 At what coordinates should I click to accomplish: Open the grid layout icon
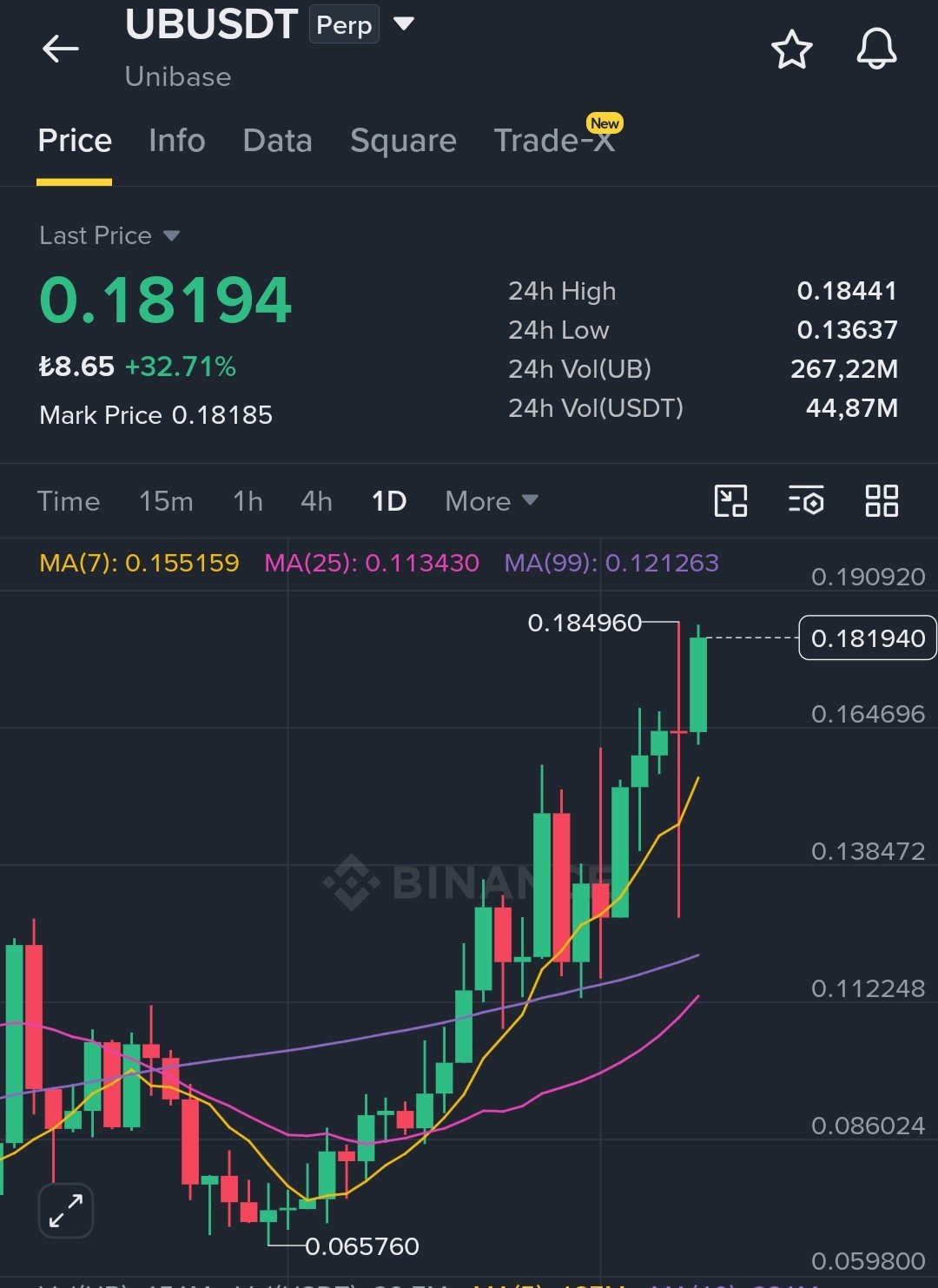click(882, 501)
